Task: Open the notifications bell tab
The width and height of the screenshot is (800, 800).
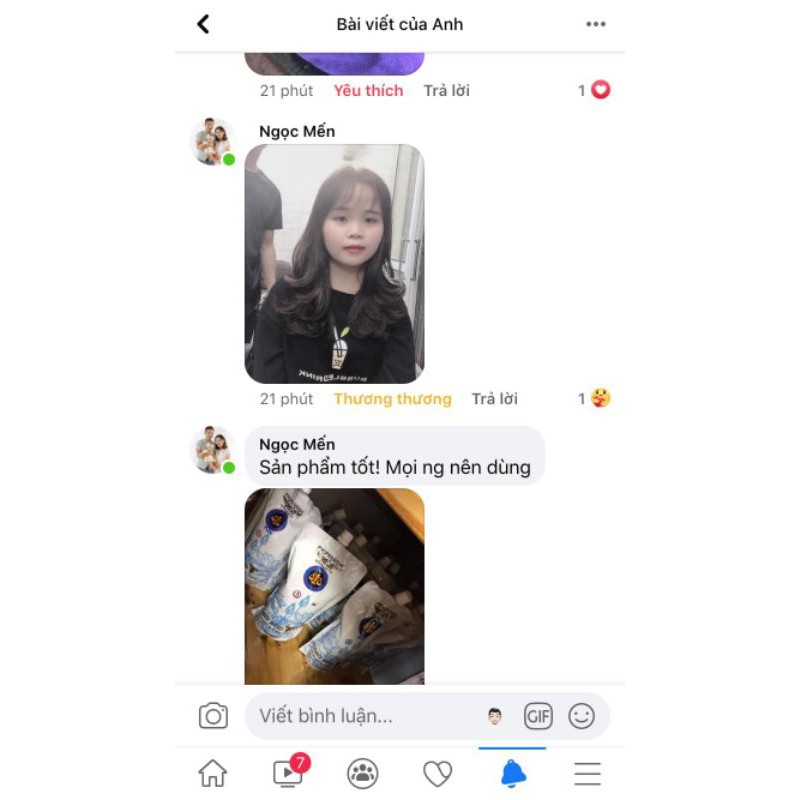Action: pyautogui.click(x=513, y=773)
